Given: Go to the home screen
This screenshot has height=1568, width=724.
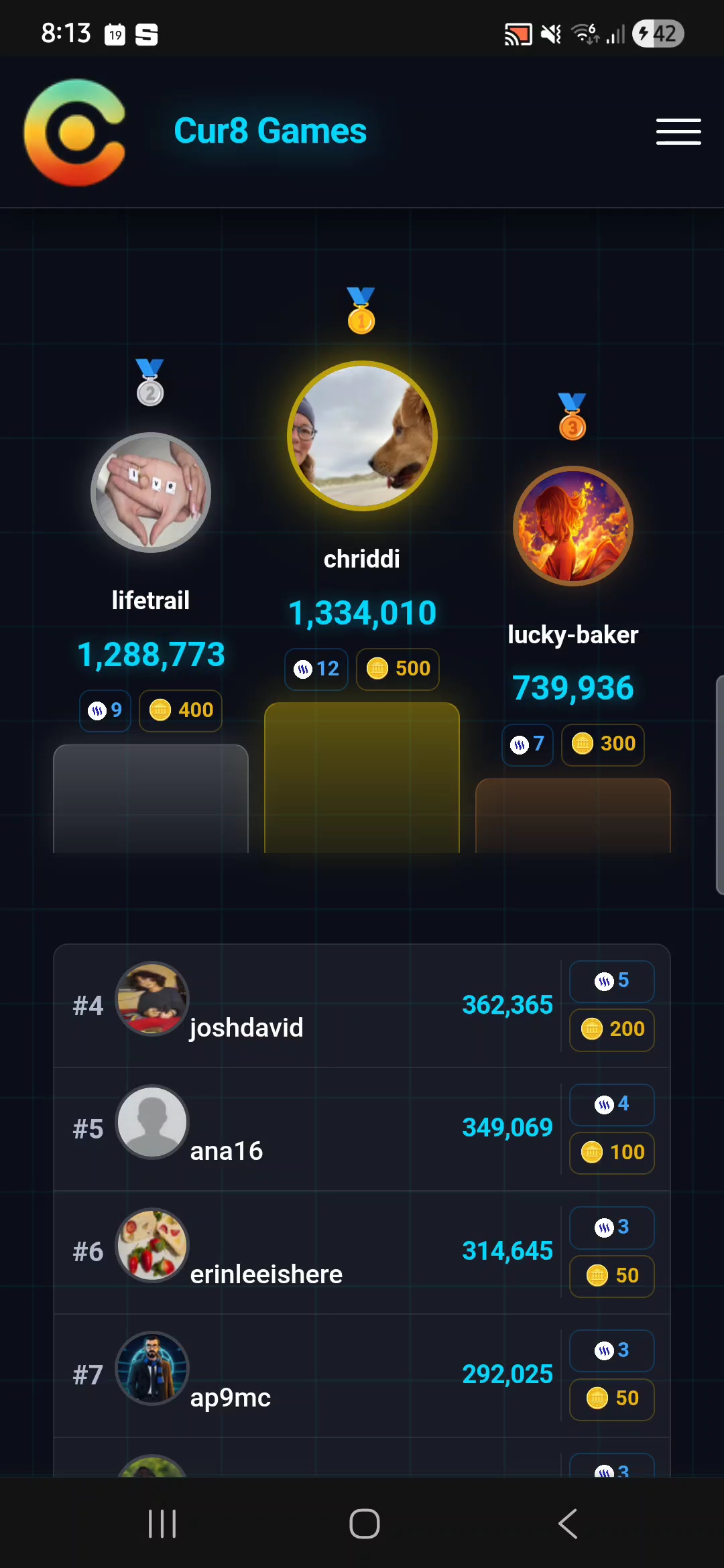Looking at the screenshot, I should pos(364,1524).
